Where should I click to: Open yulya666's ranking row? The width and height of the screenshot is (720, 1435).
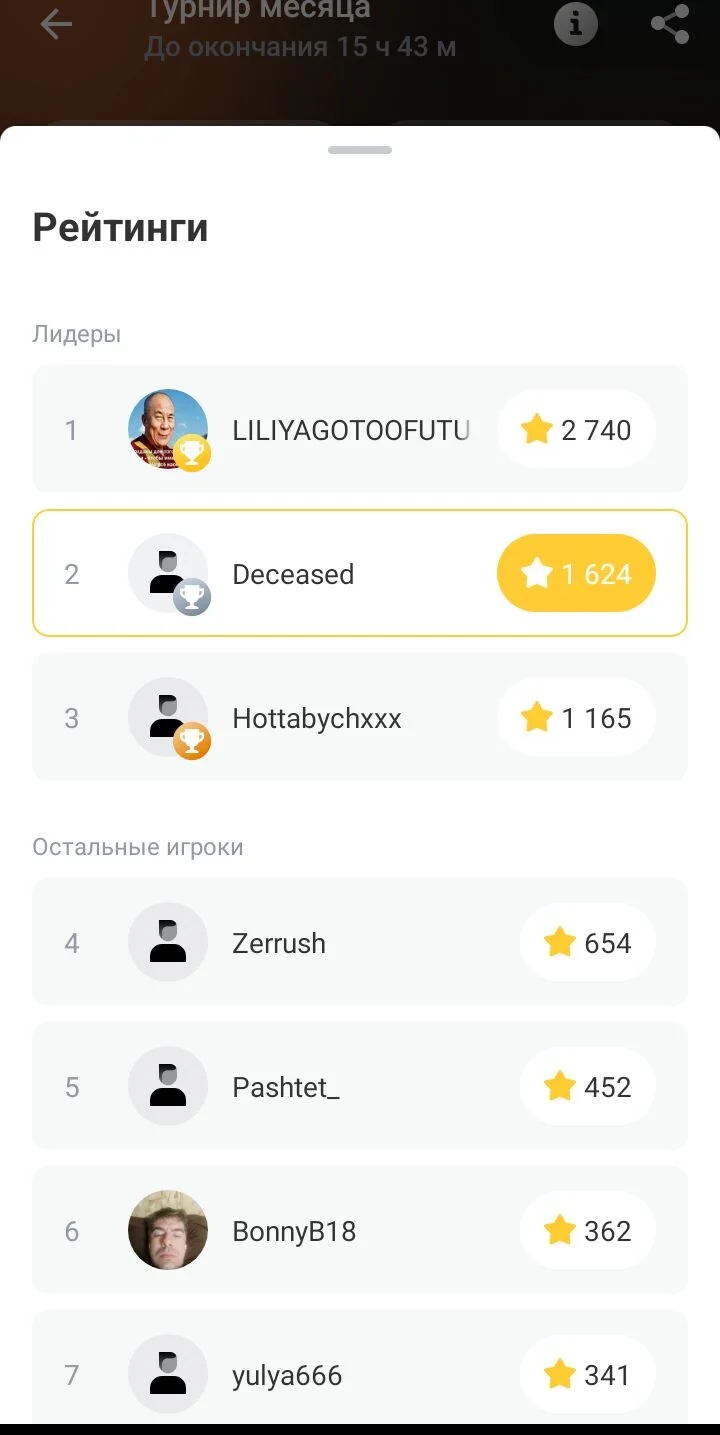pyautogui.click(x=360, y=1368)
